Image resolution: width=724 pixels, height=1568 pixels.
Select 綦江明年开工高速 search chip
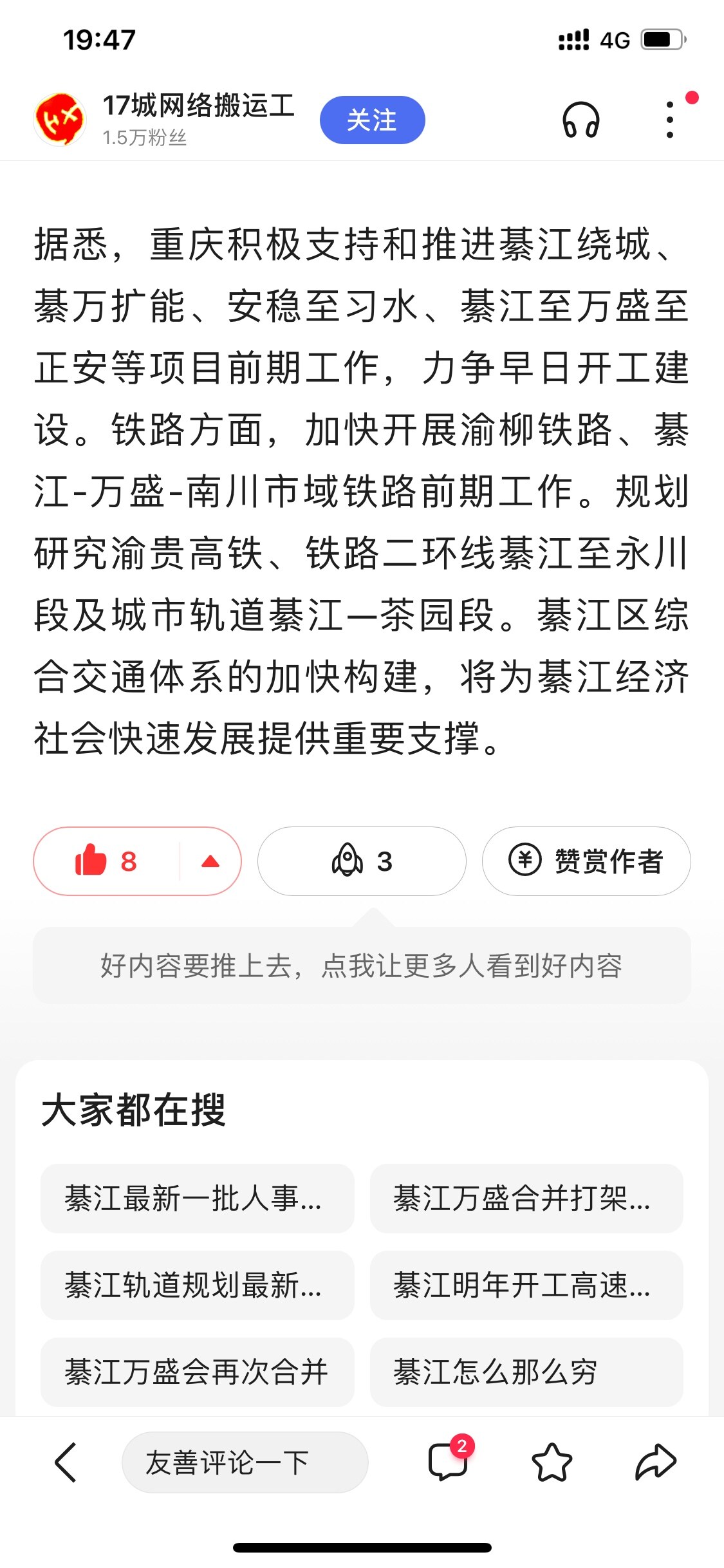click(x=526, y=1285)
